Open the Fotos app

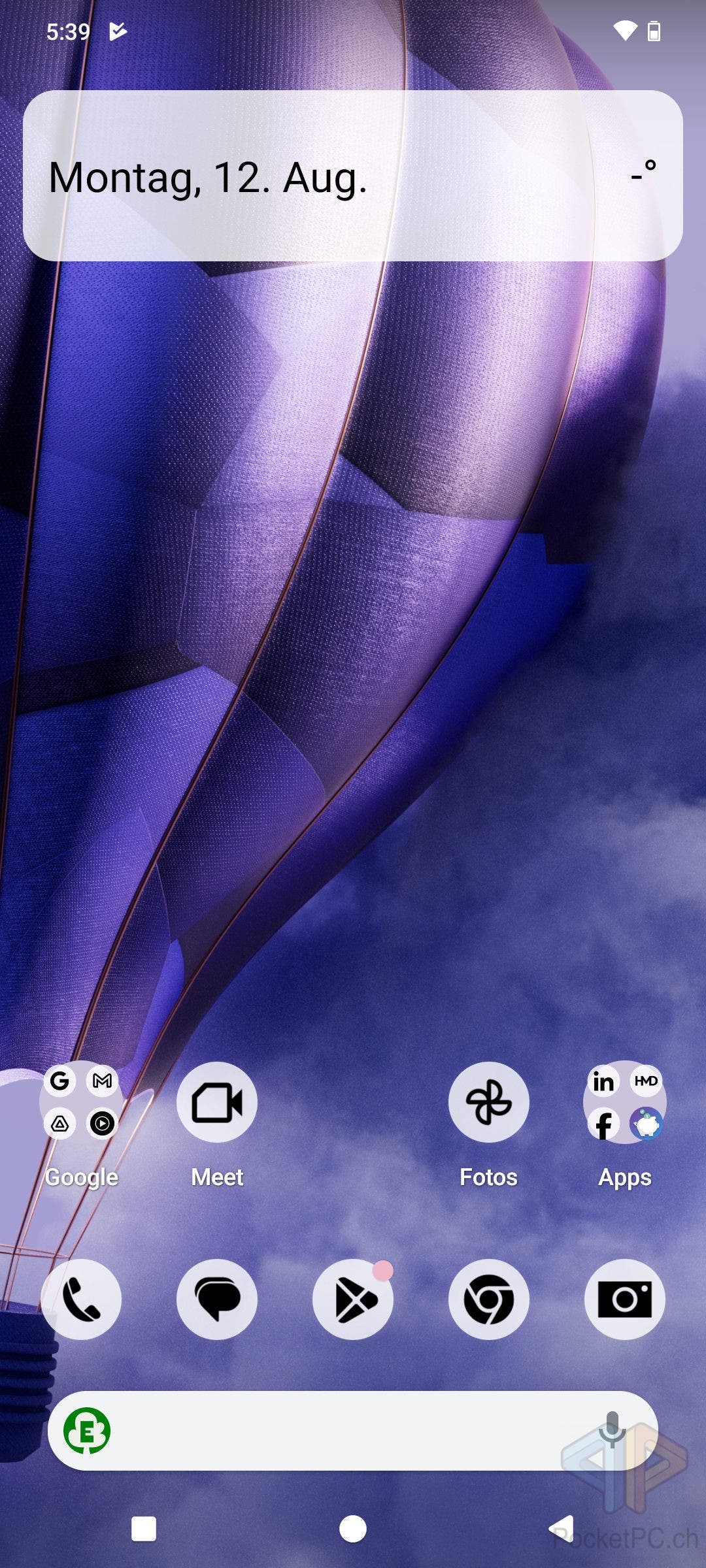[489, 1102]
